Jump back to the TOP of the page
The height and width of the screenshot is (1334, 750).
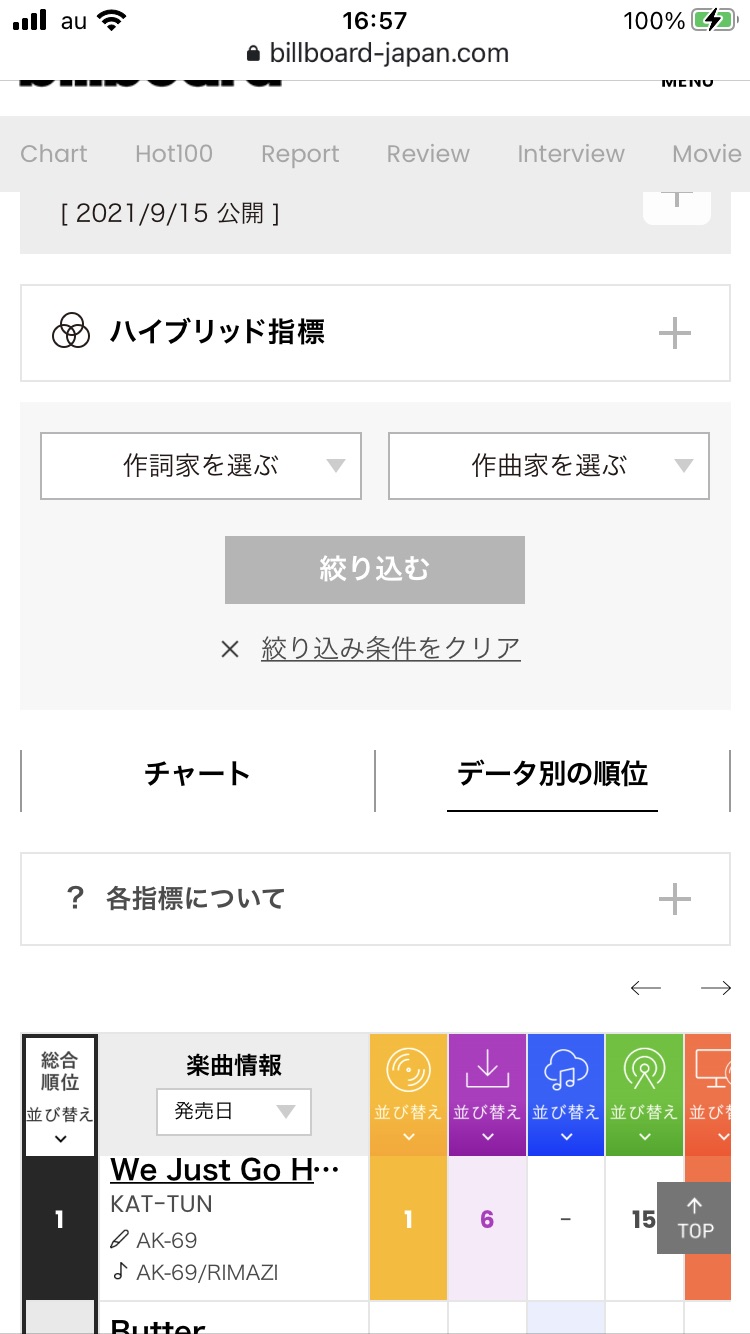tap(695, 1218)
